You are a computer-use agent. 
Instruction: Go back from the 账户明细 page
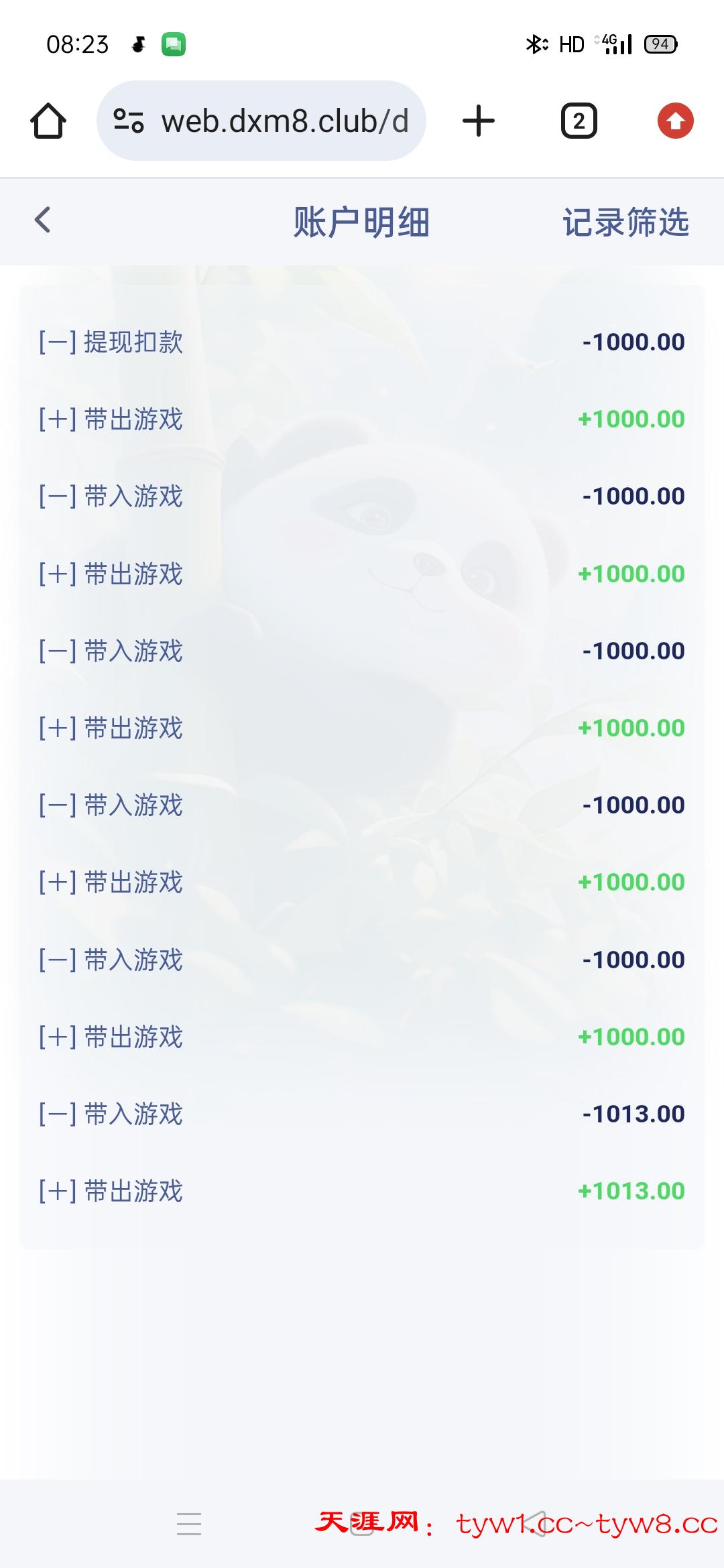coord(42,220)
